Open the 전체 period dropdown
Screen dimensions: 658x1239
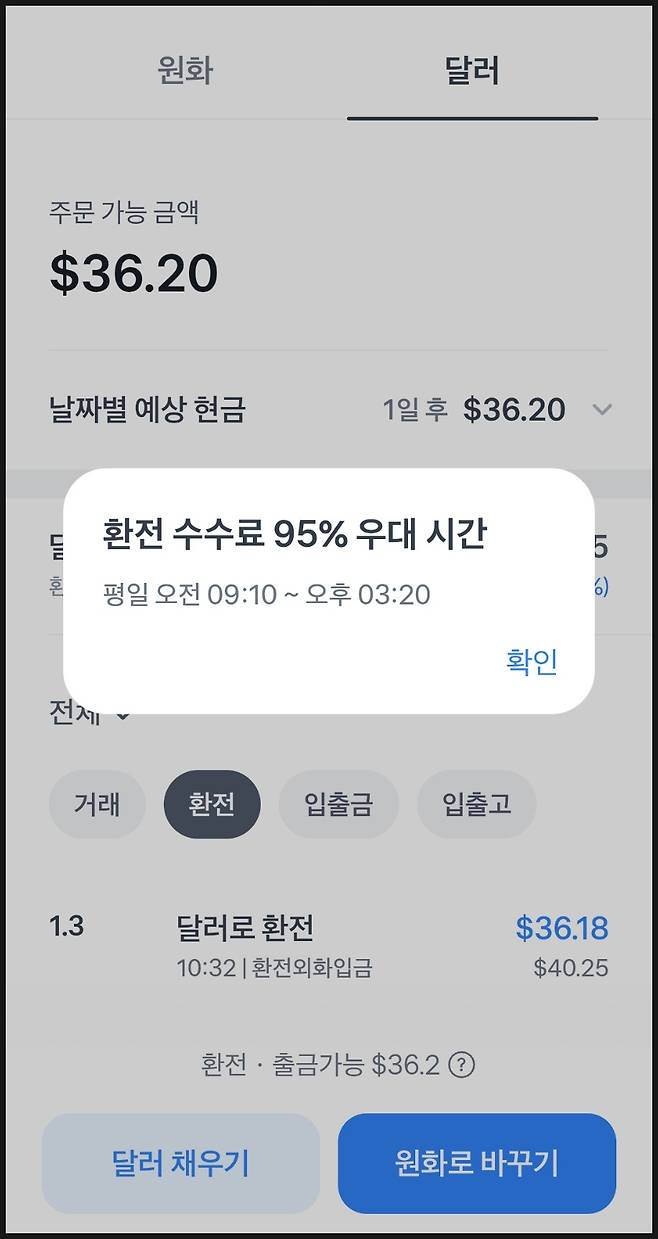[91, 714]
